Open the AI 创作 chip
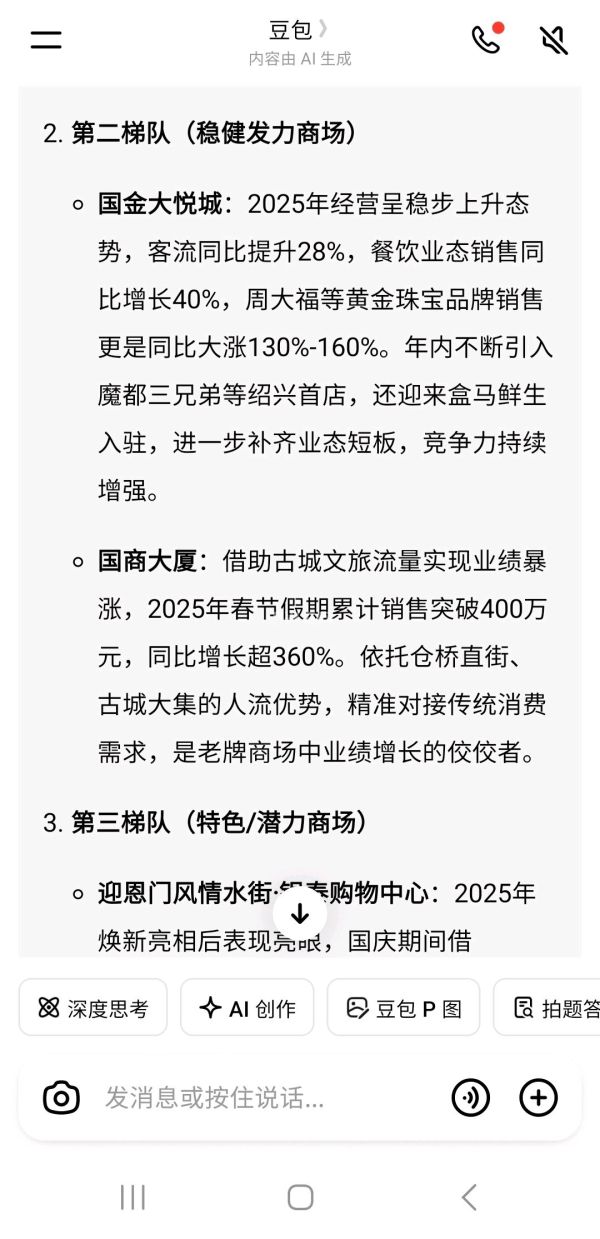 [247, 1007]
